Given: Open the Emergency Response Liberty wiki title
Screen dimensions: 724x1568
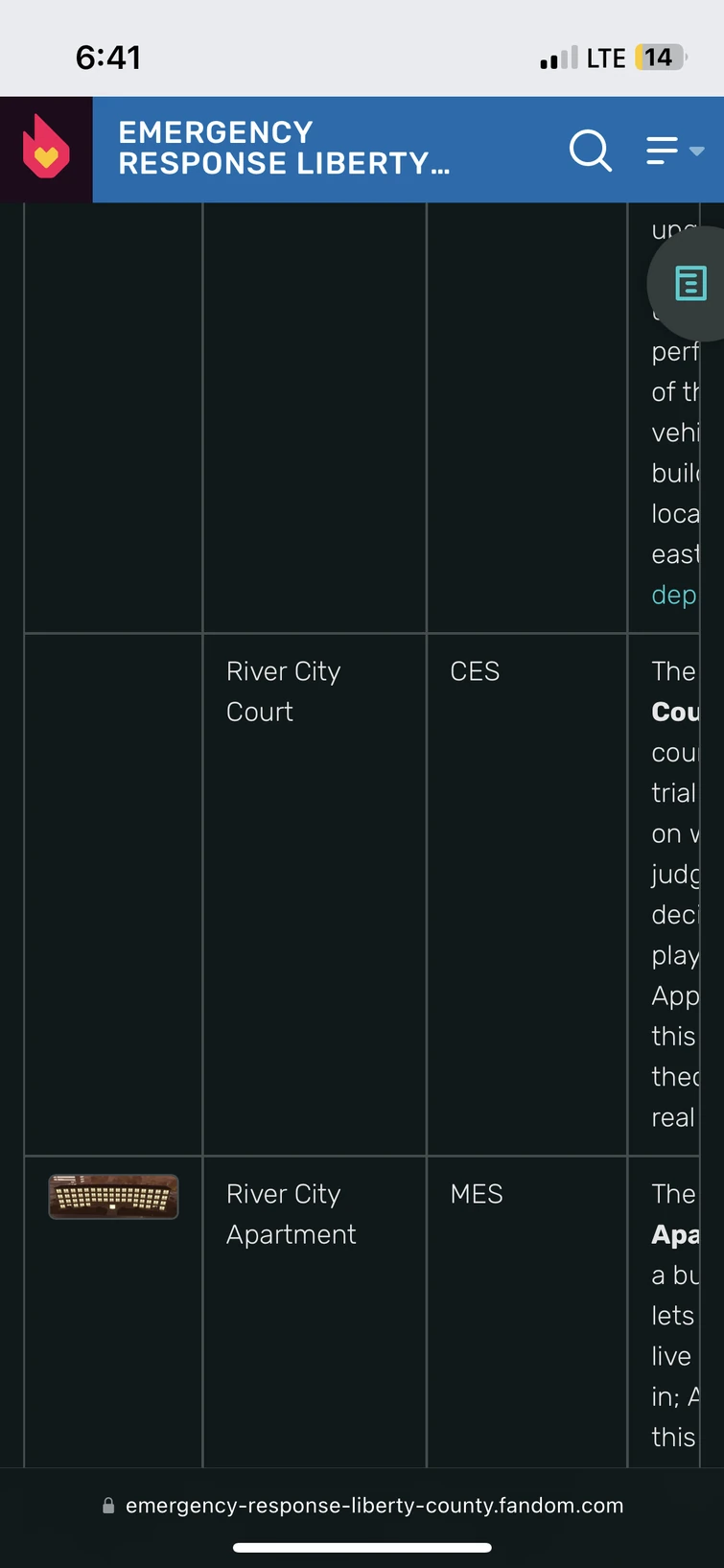Looking at the screenshot, I should tap(284, 149).
